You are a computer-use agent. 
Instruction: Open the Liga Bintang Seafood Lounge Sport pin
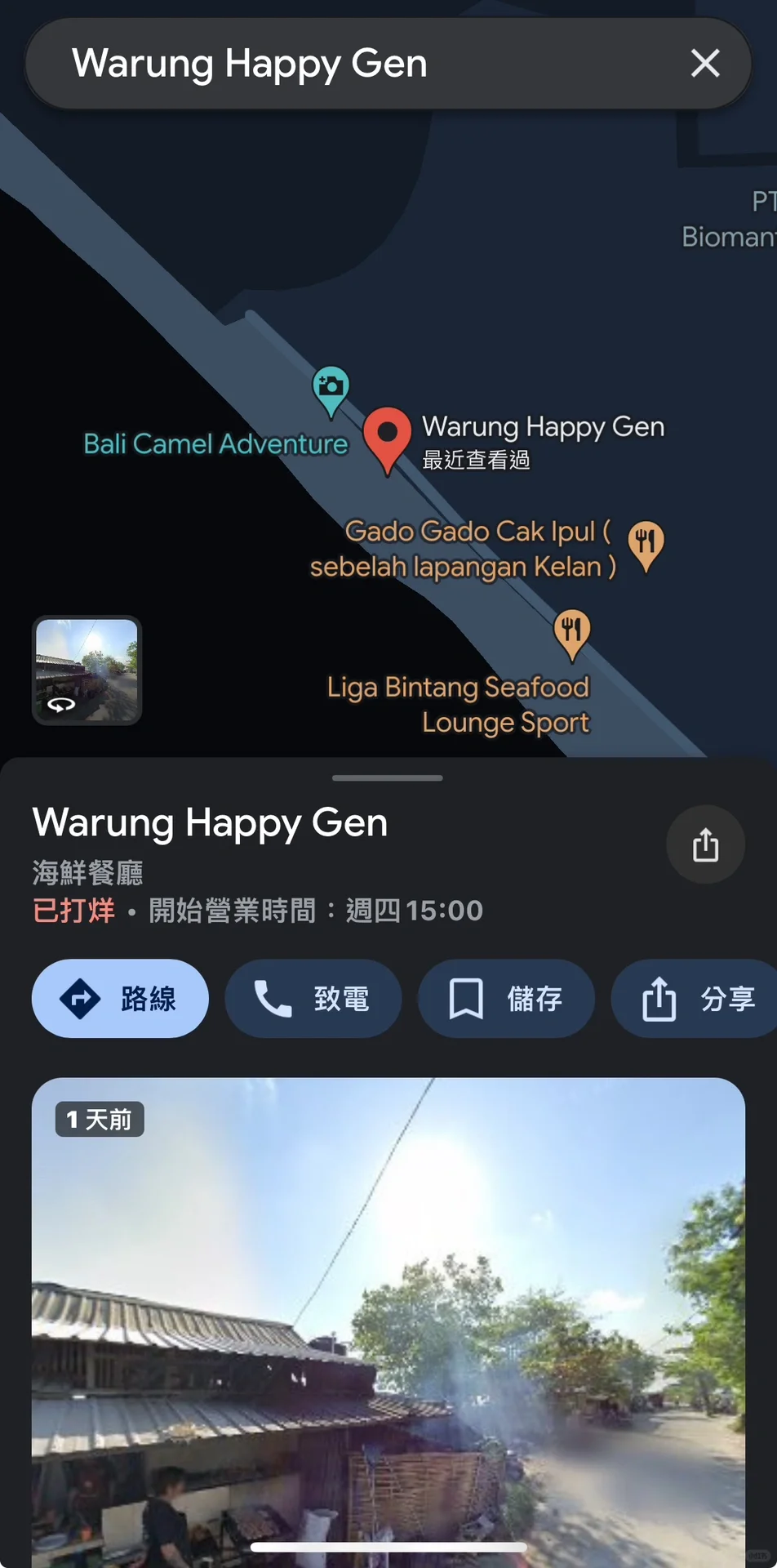572,631
